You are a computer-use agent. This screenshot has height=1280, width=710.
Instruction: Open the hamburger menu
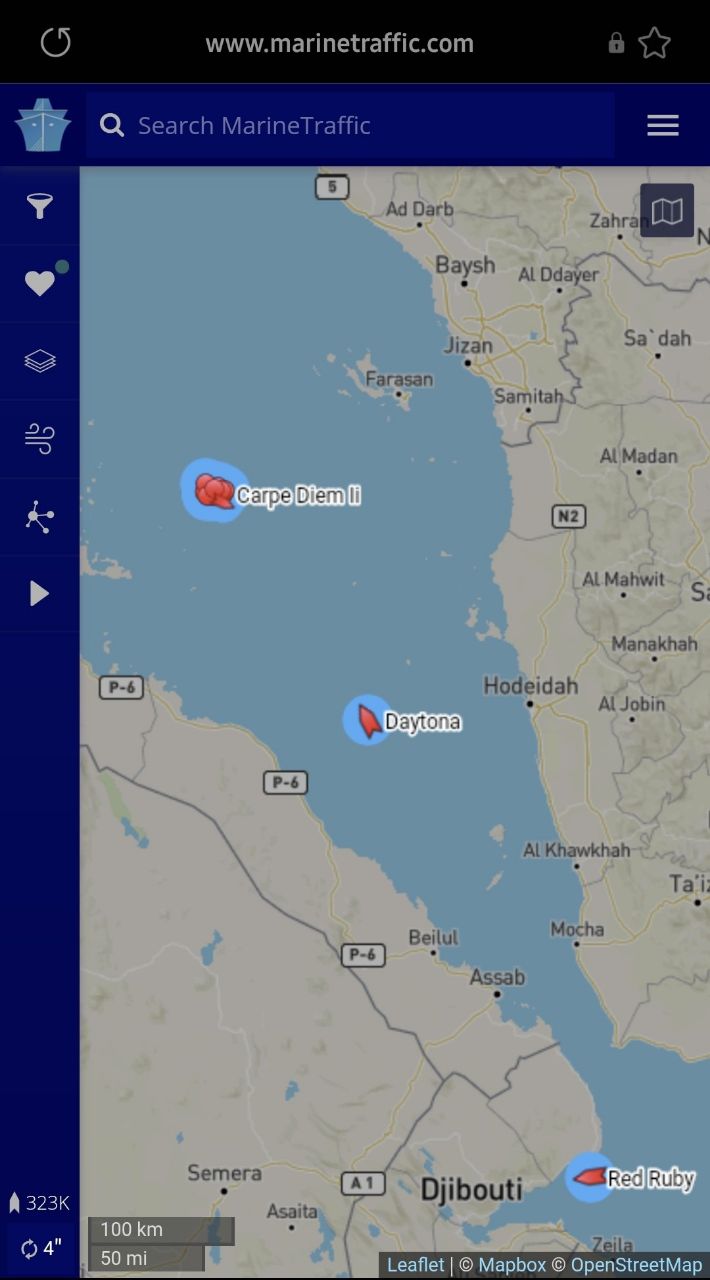(662, 125)
